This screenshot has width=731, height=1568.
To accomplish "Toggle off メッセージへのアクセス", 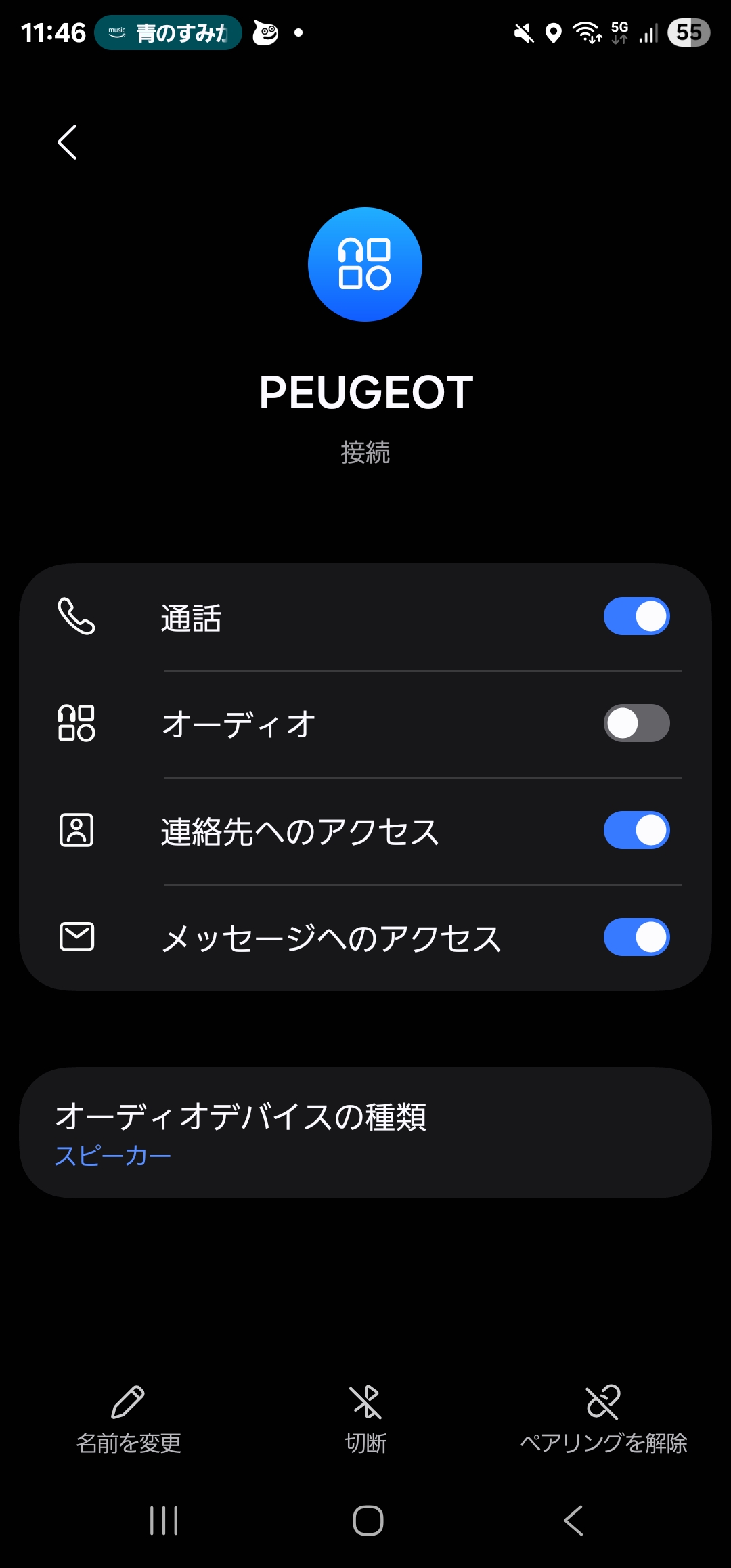I will pyautogui.click(x=636, y=937).
